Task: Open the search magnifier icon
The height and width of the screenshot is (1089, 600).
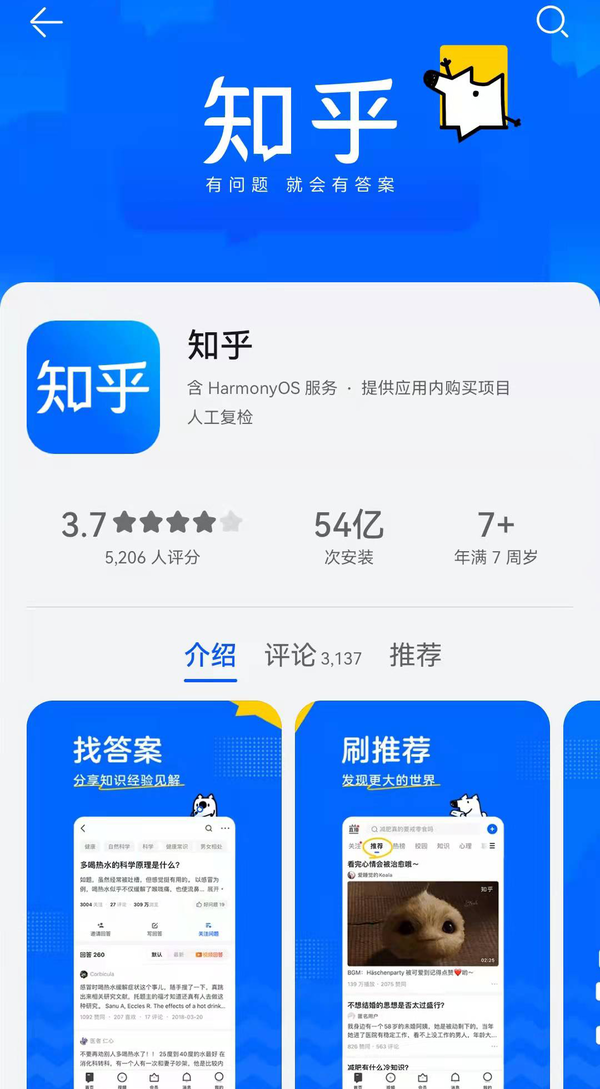Action: (552, 21)
